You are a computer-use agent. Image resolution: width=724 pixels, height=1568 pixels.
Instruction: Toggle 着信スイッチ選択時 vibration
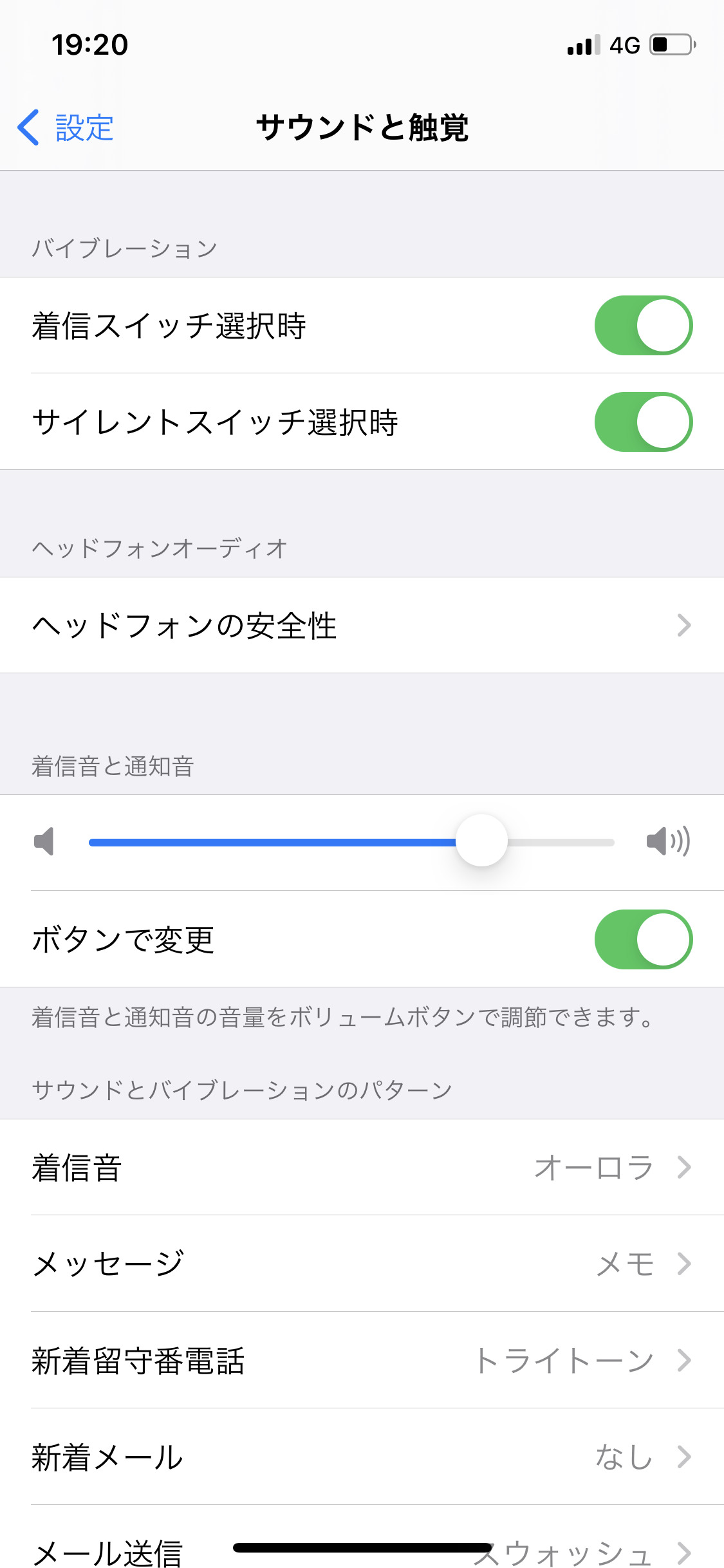(643, 326)
